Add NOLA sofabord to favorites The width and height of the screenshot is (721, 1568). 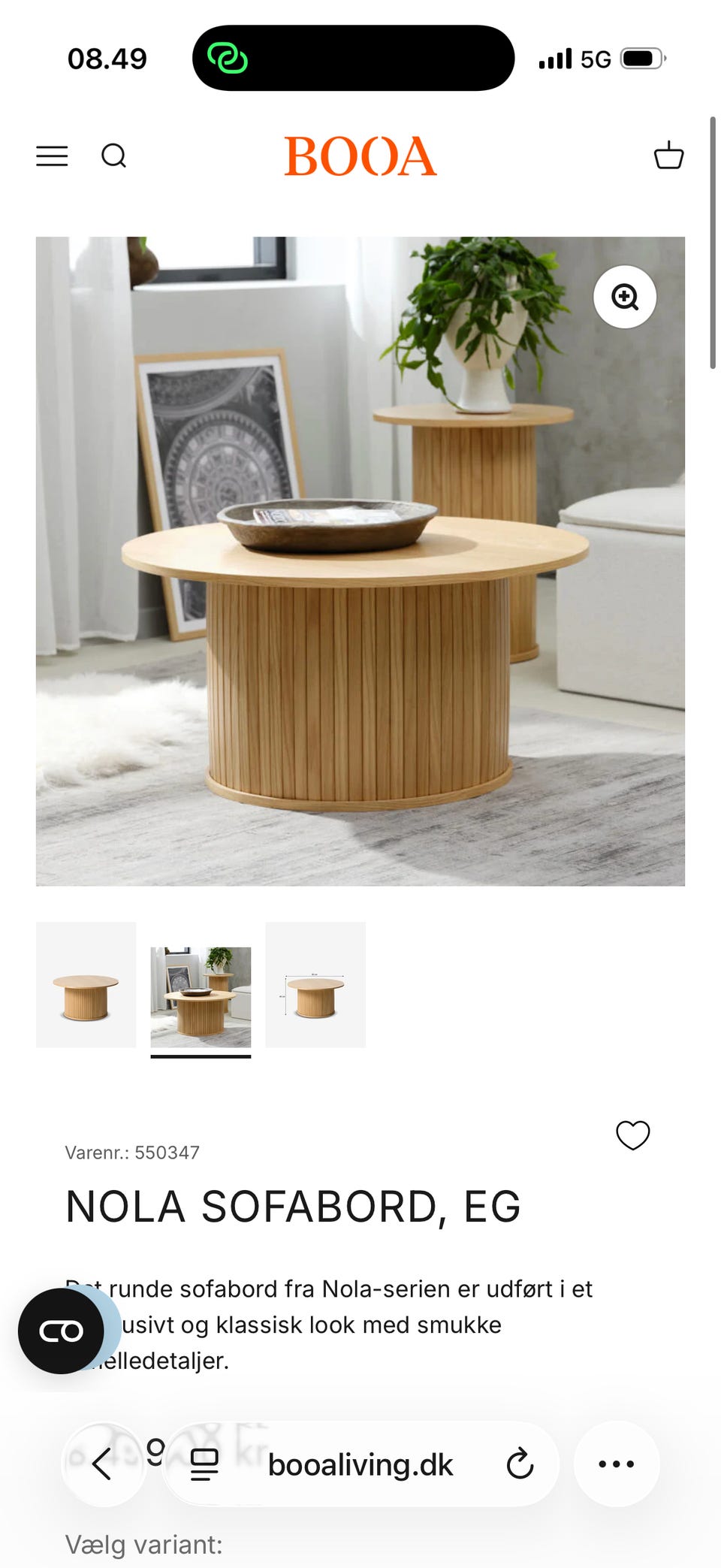(x=632, y=1136)
